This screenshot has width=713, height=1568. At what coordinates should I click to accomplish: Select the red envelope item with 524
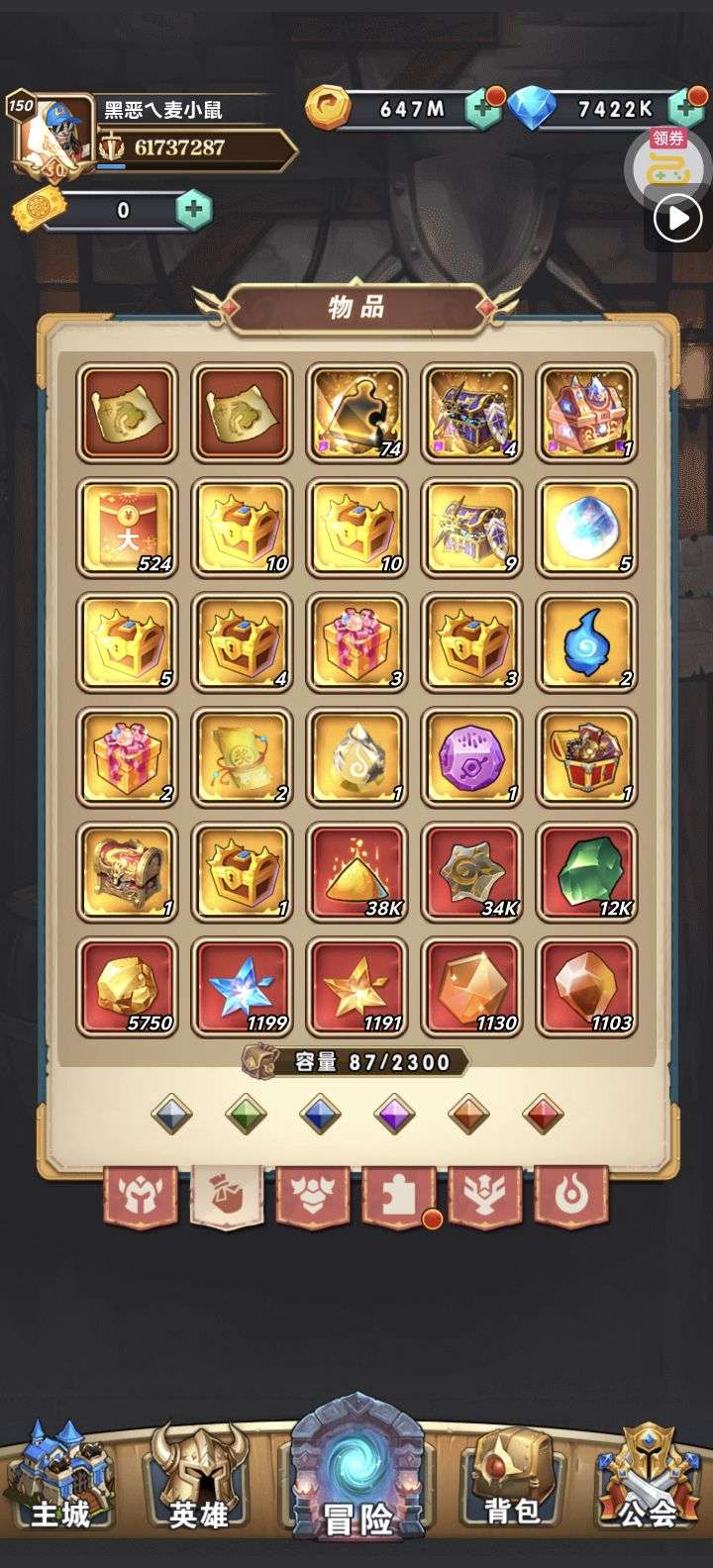pyautogui.click(x=127, y=528)
